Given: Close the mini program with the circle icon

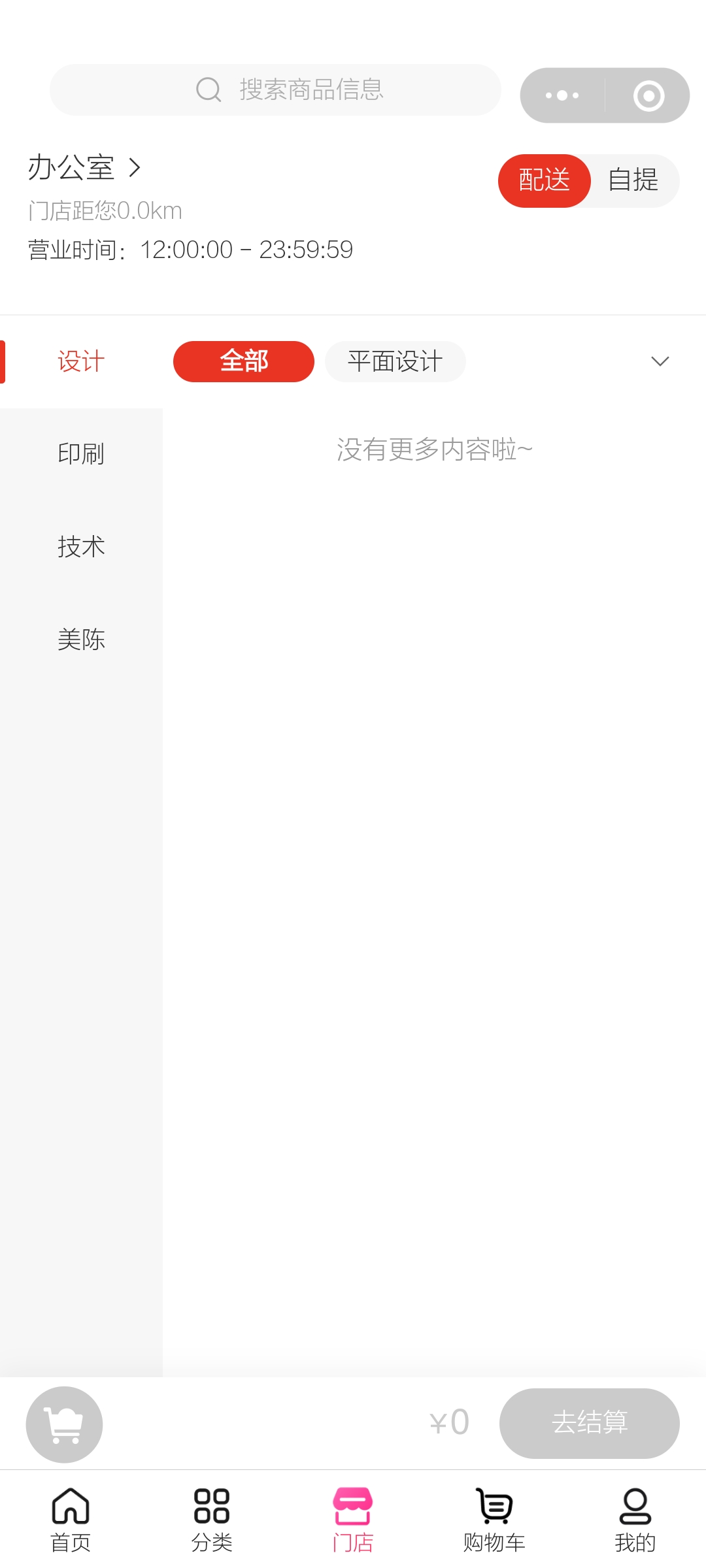Looking at the screenshot, I should (x=648, y=95).
